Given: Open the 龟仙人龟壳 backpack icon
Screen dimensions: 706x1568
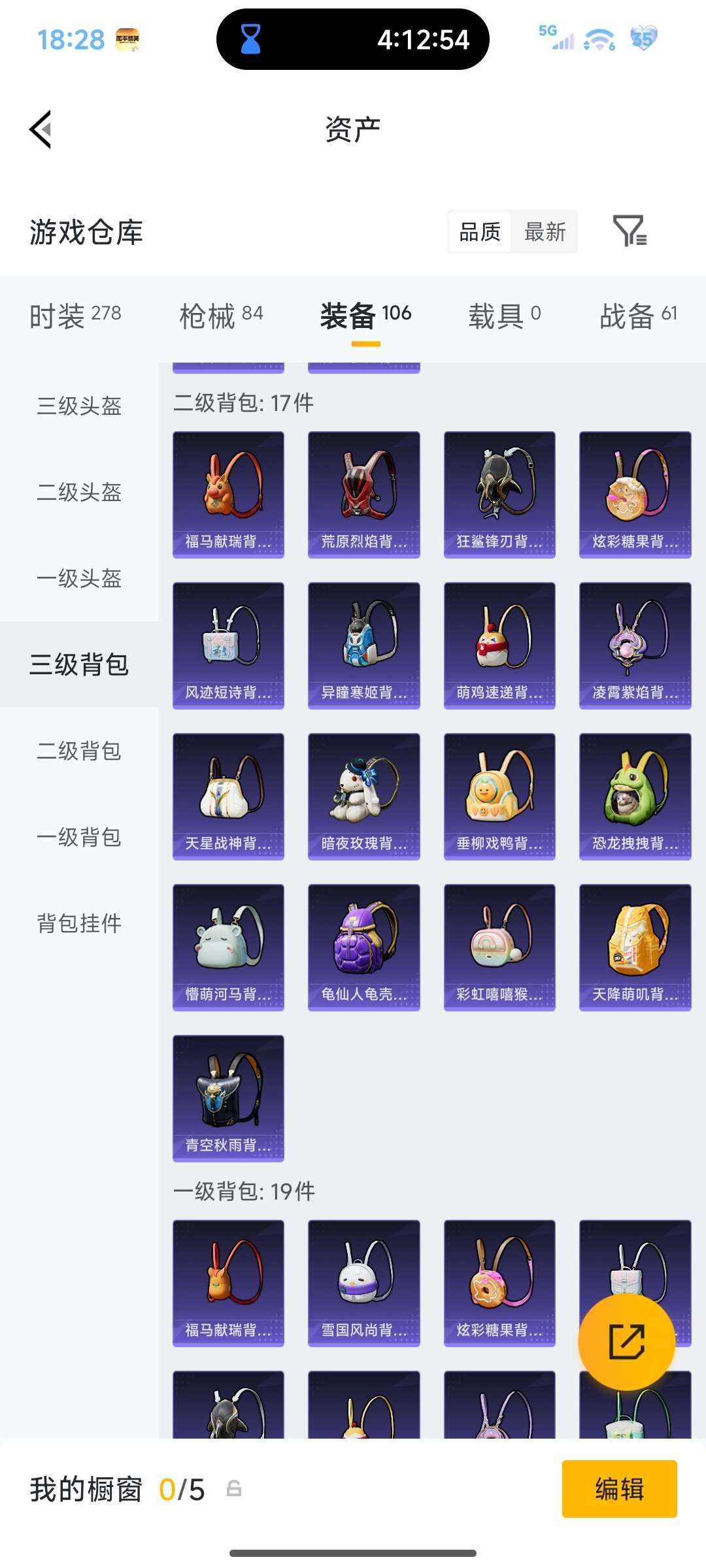Looking at the screenshot, I should [363, 947].
